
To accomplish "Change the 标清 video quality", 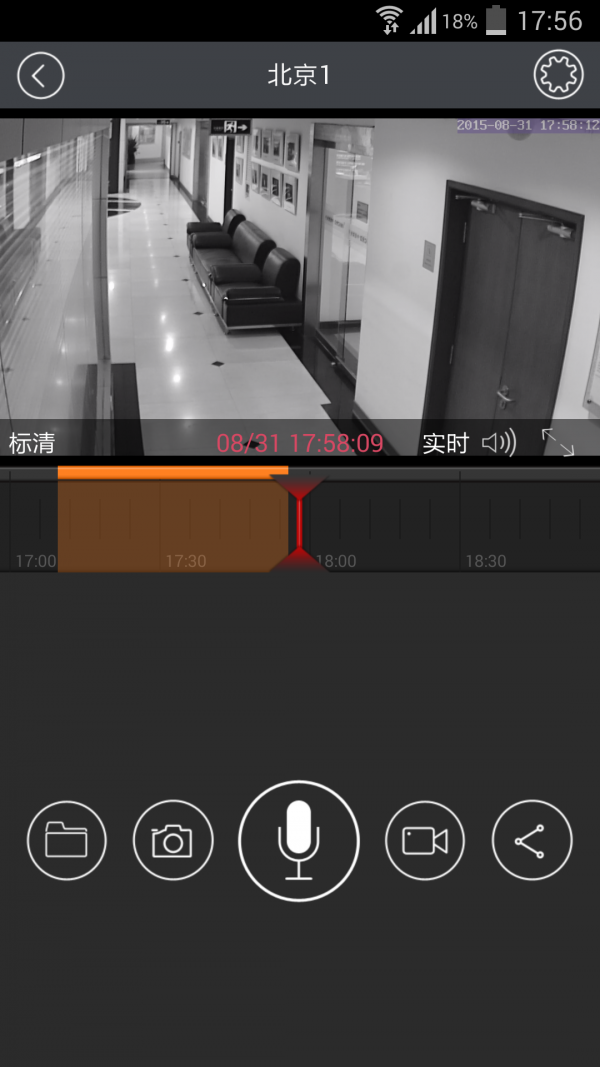I will pos(32,443).
